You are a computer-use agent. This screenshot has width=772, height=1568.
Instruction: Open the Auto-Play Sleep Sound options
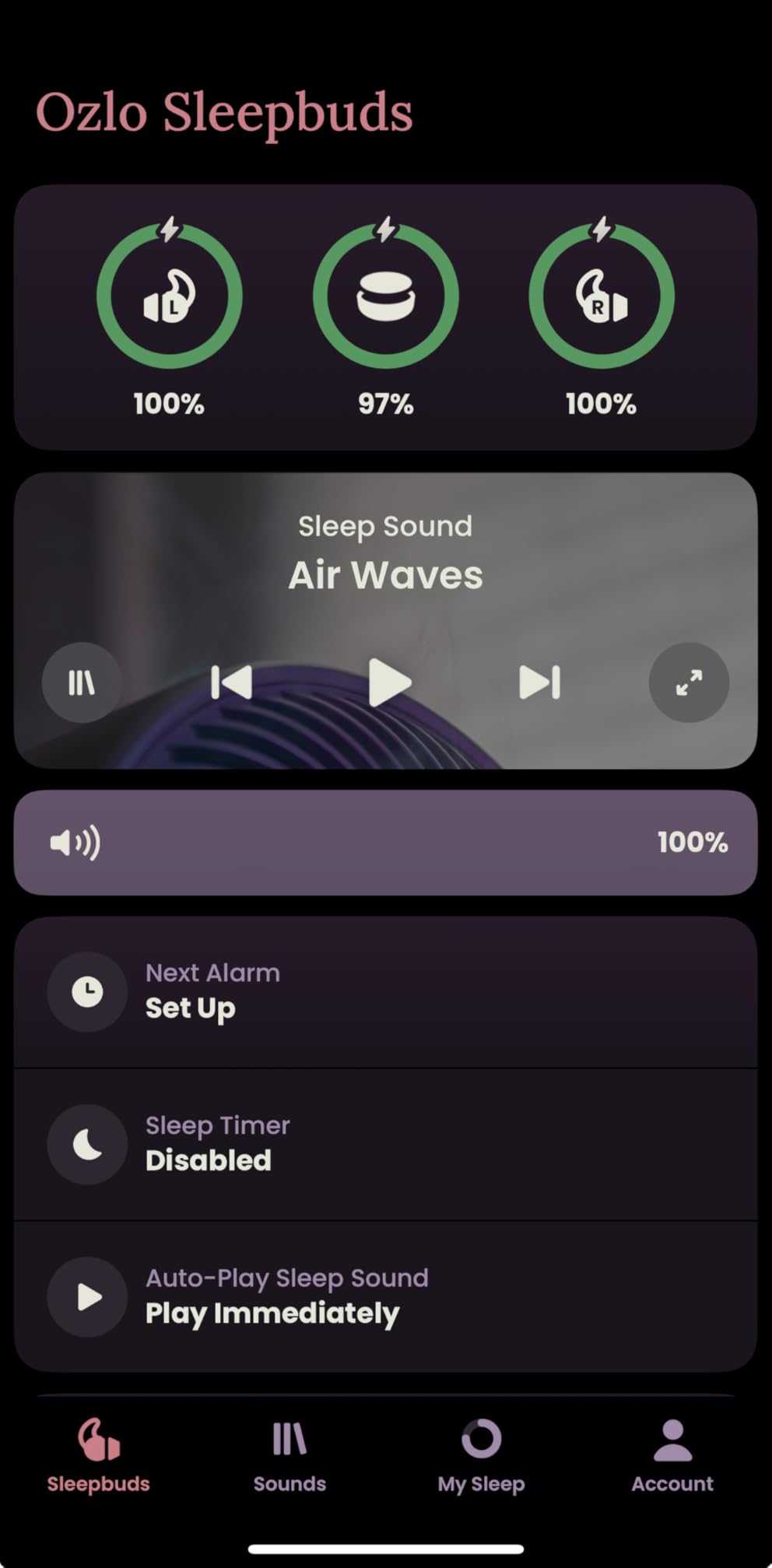386,1296
